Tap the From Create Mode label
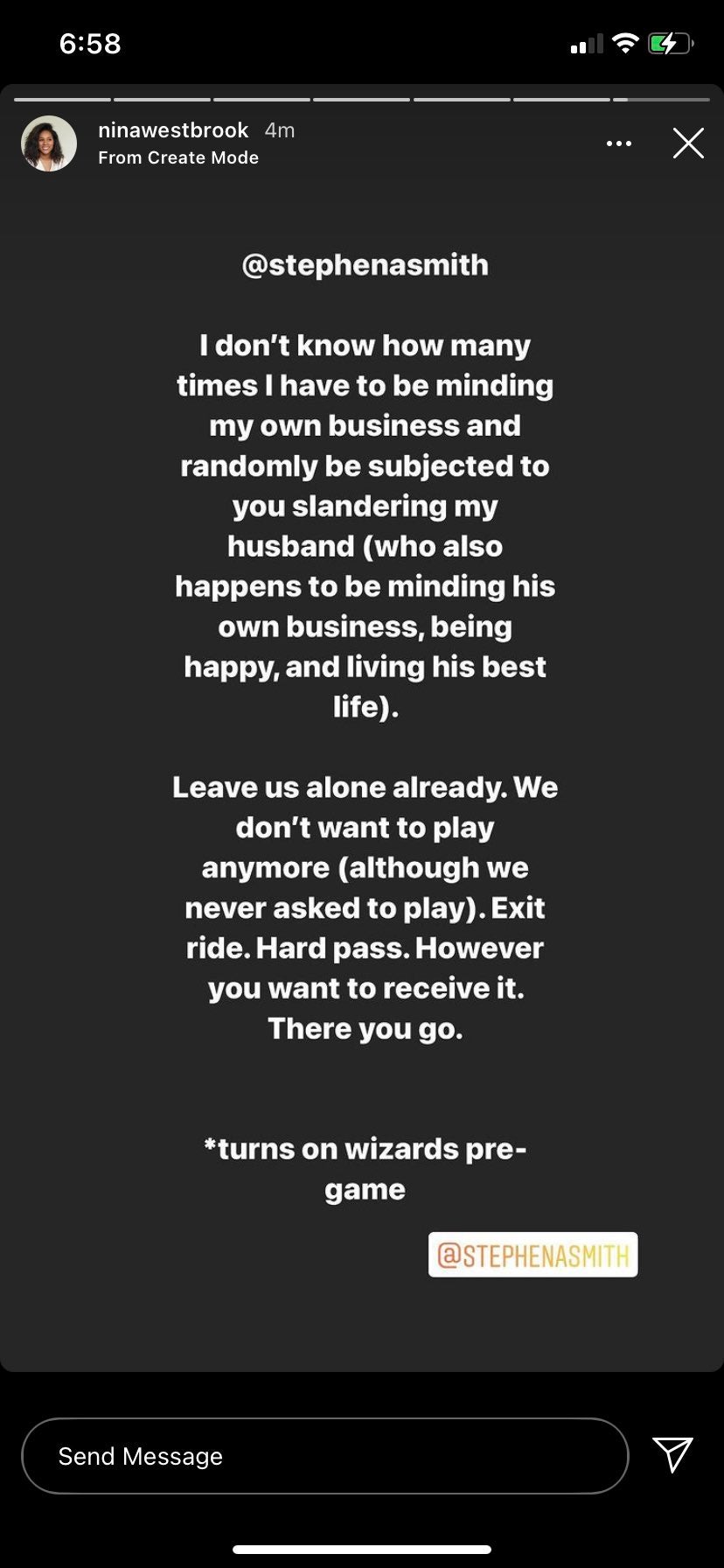 (x=178, y=157)
